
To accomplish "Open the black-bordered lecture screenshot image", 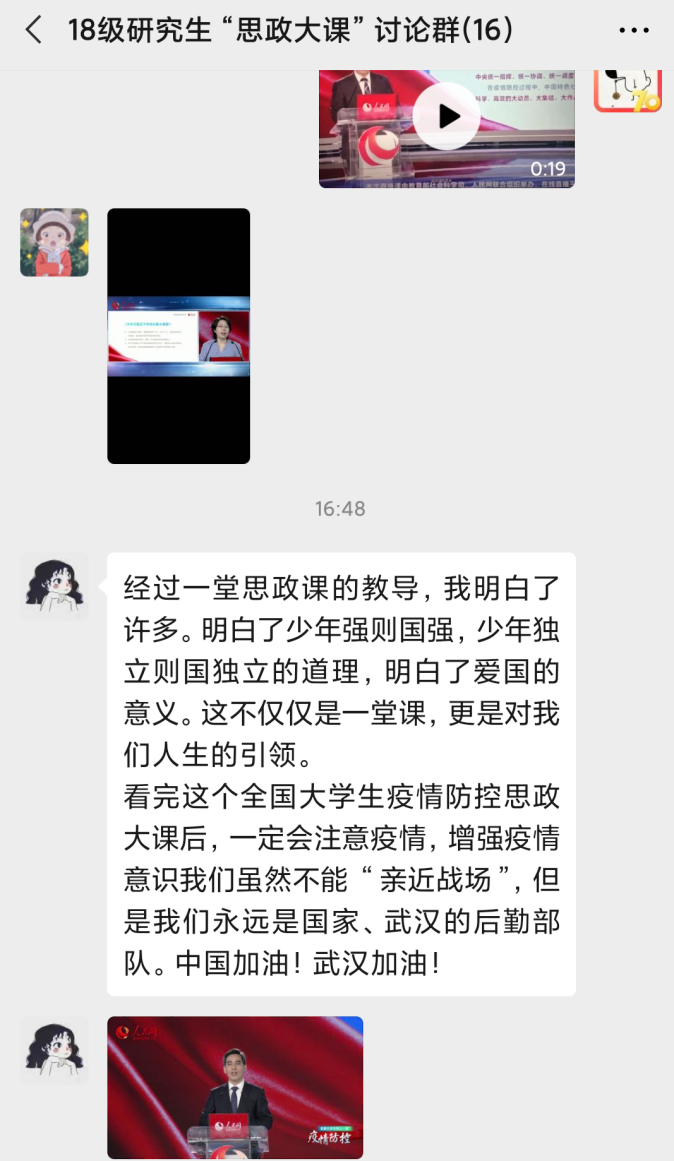I will point(179,336).
